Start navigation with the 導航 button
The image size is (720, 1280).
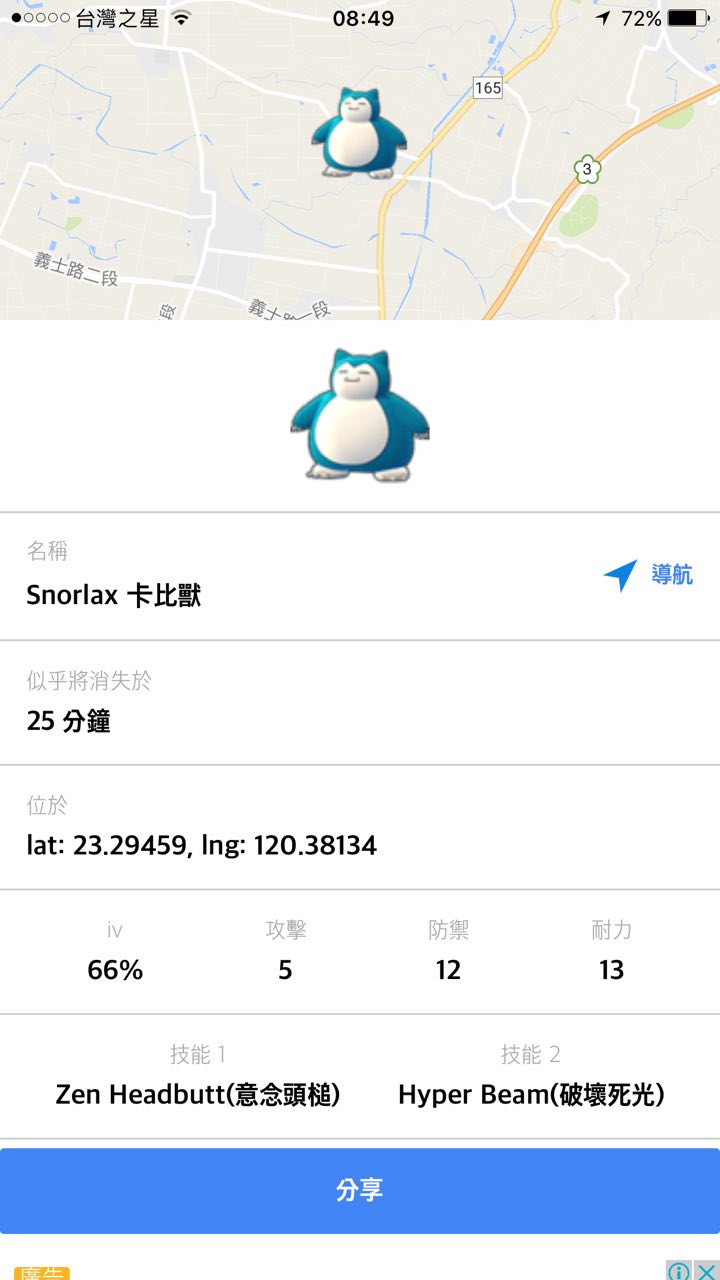point(648,575)
